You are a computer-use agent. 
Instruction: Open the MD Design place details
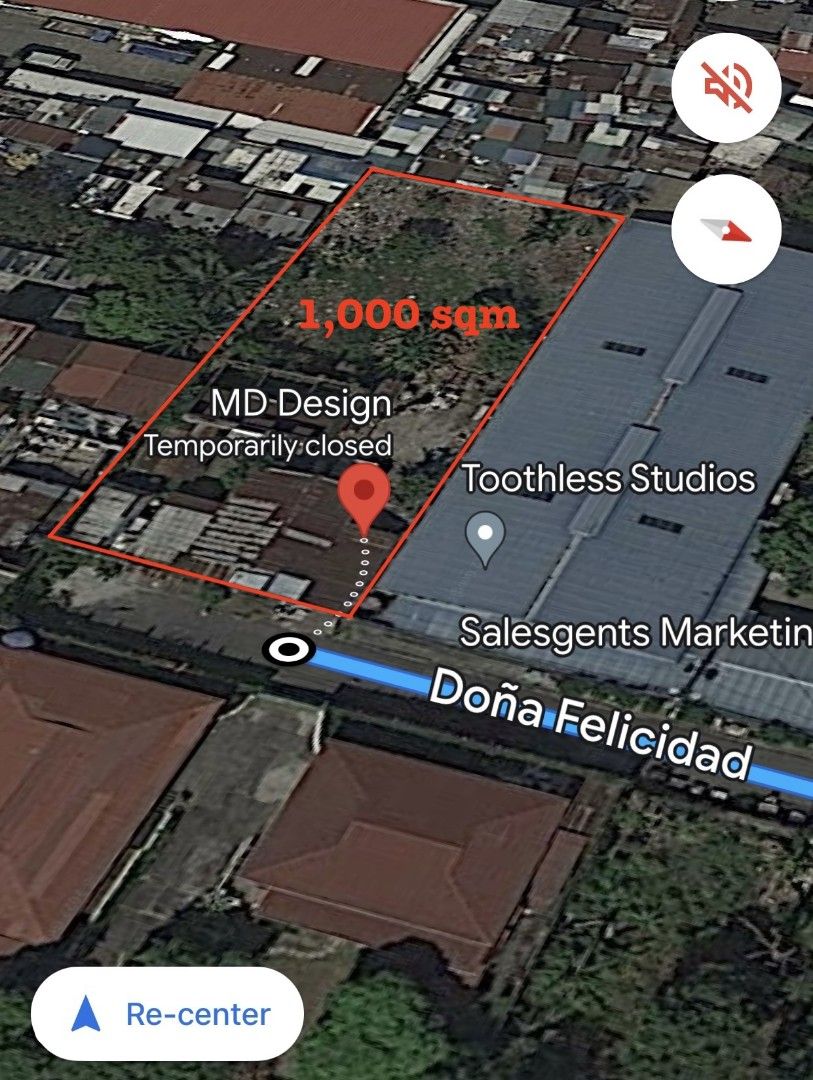(303, 405)
